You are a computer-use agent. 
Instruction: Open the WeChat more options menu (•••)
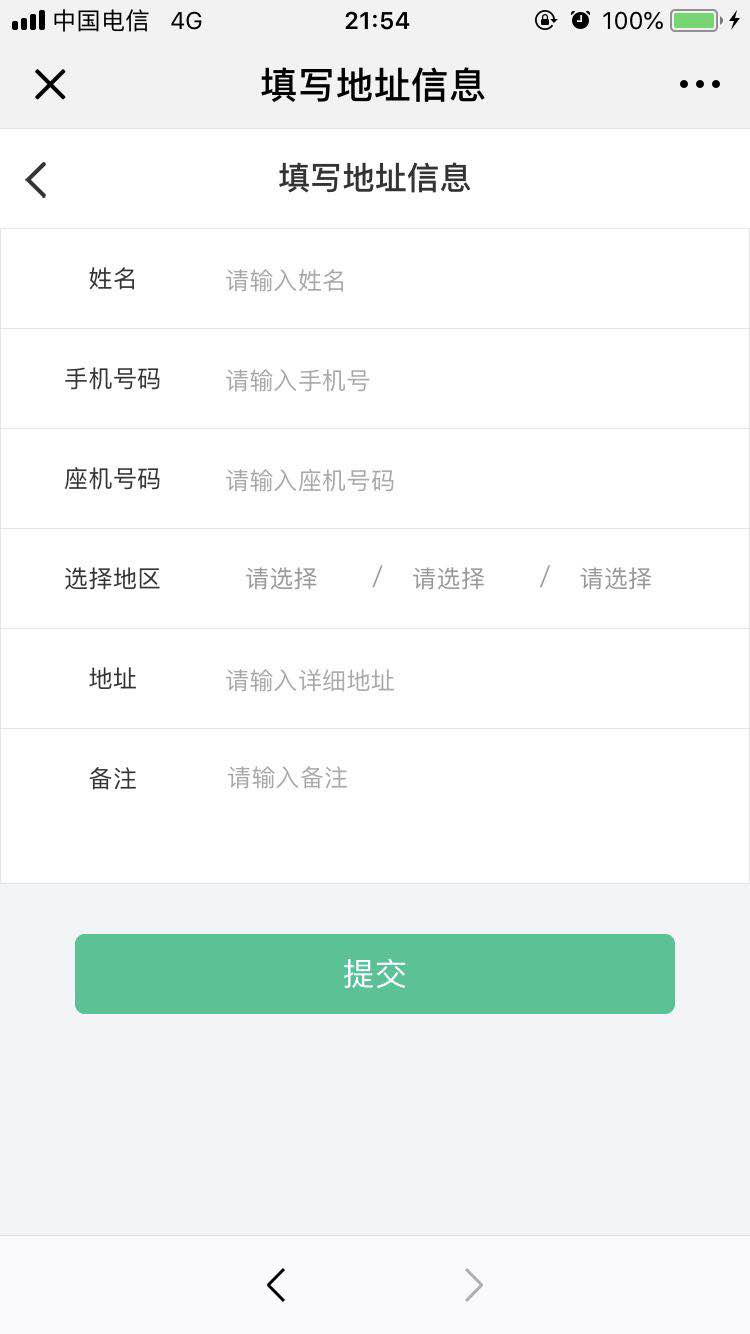tap(699, 84)
